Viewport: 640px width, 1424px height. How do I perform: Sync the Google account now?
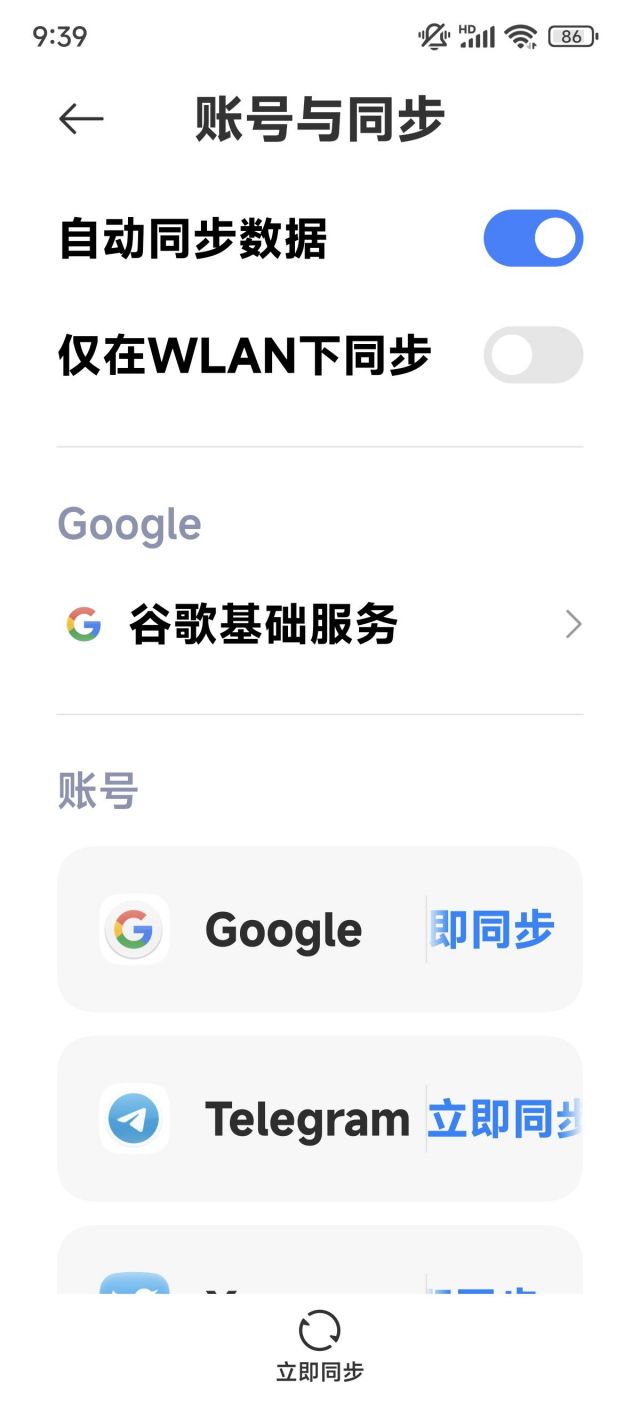(x=492, y=930)
